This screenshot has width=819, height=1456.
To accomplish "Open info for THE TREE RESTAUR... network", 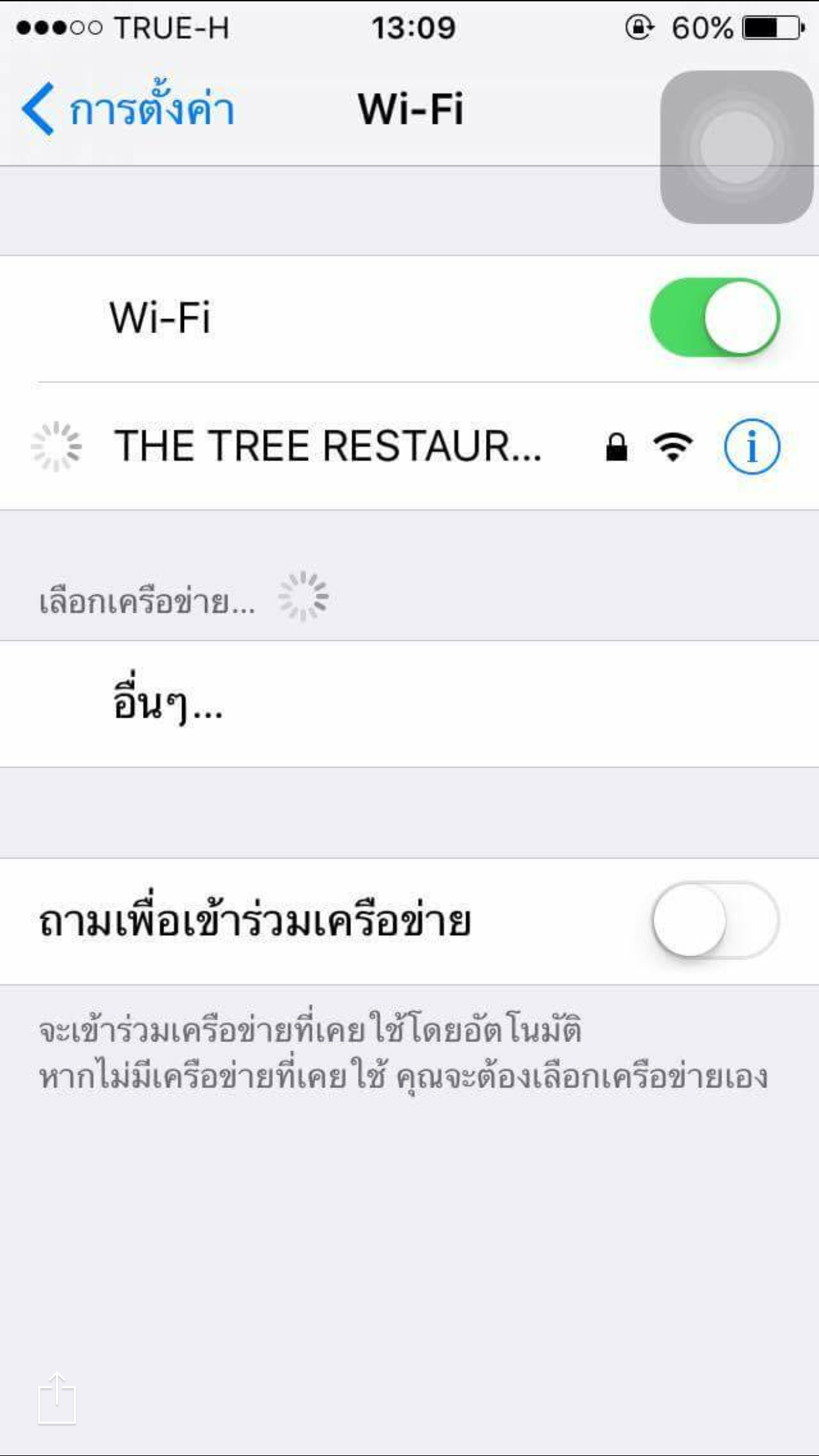I will [x=752, y=446].
